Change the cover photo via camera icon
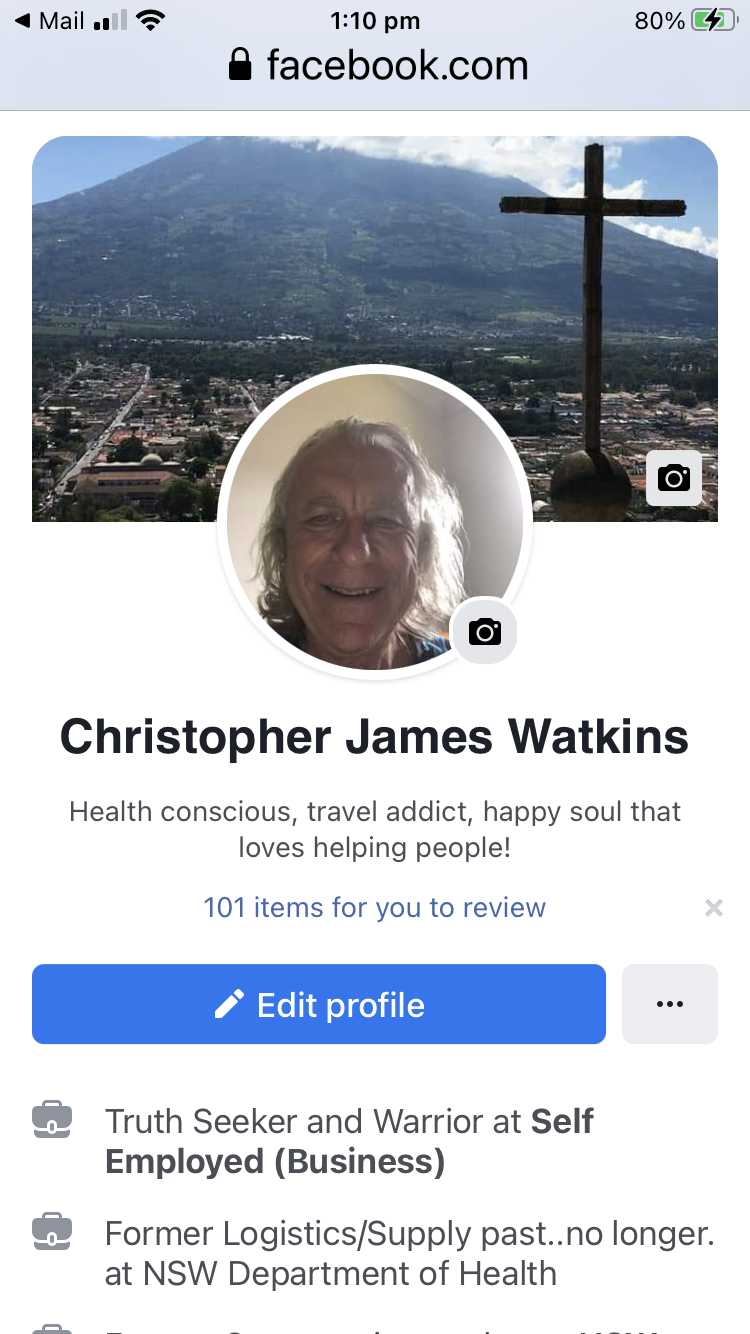Screen dimensions: 750x1334 (673, 478)
